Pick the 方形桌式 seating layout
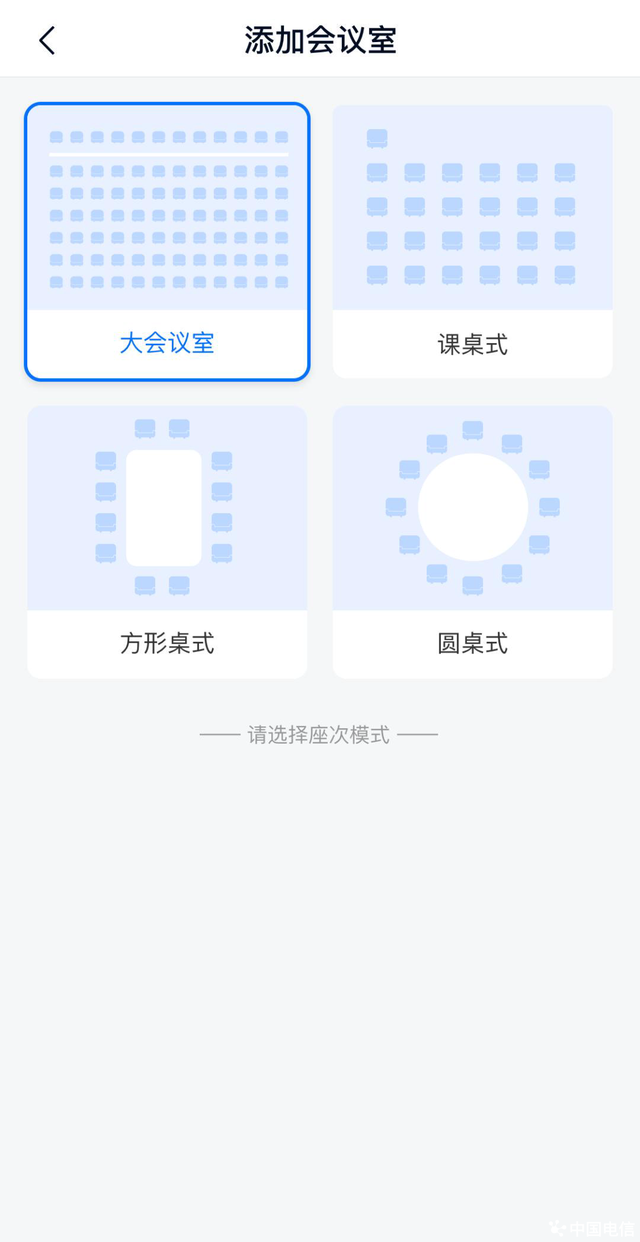This screenshot has width=640, height=1242. pos(167,542)
